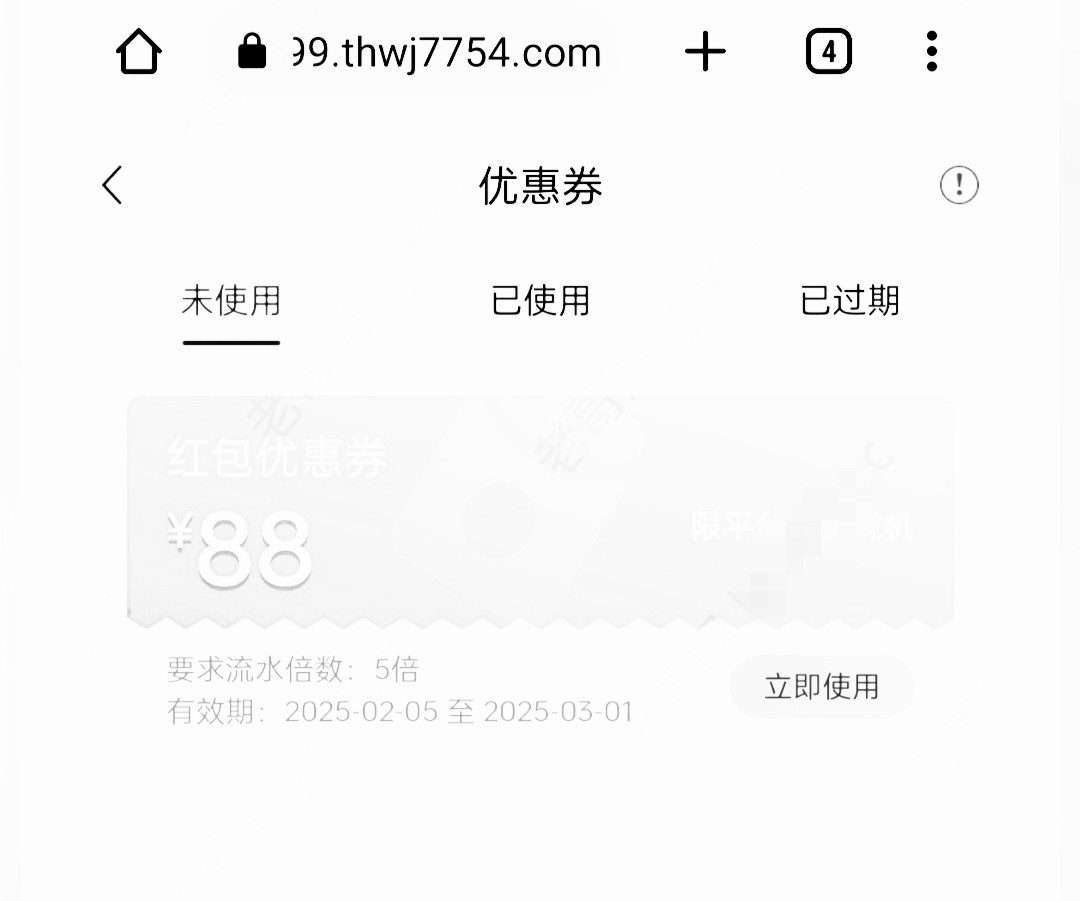
Task: Open a new browser tab
Action: [705, 51]
